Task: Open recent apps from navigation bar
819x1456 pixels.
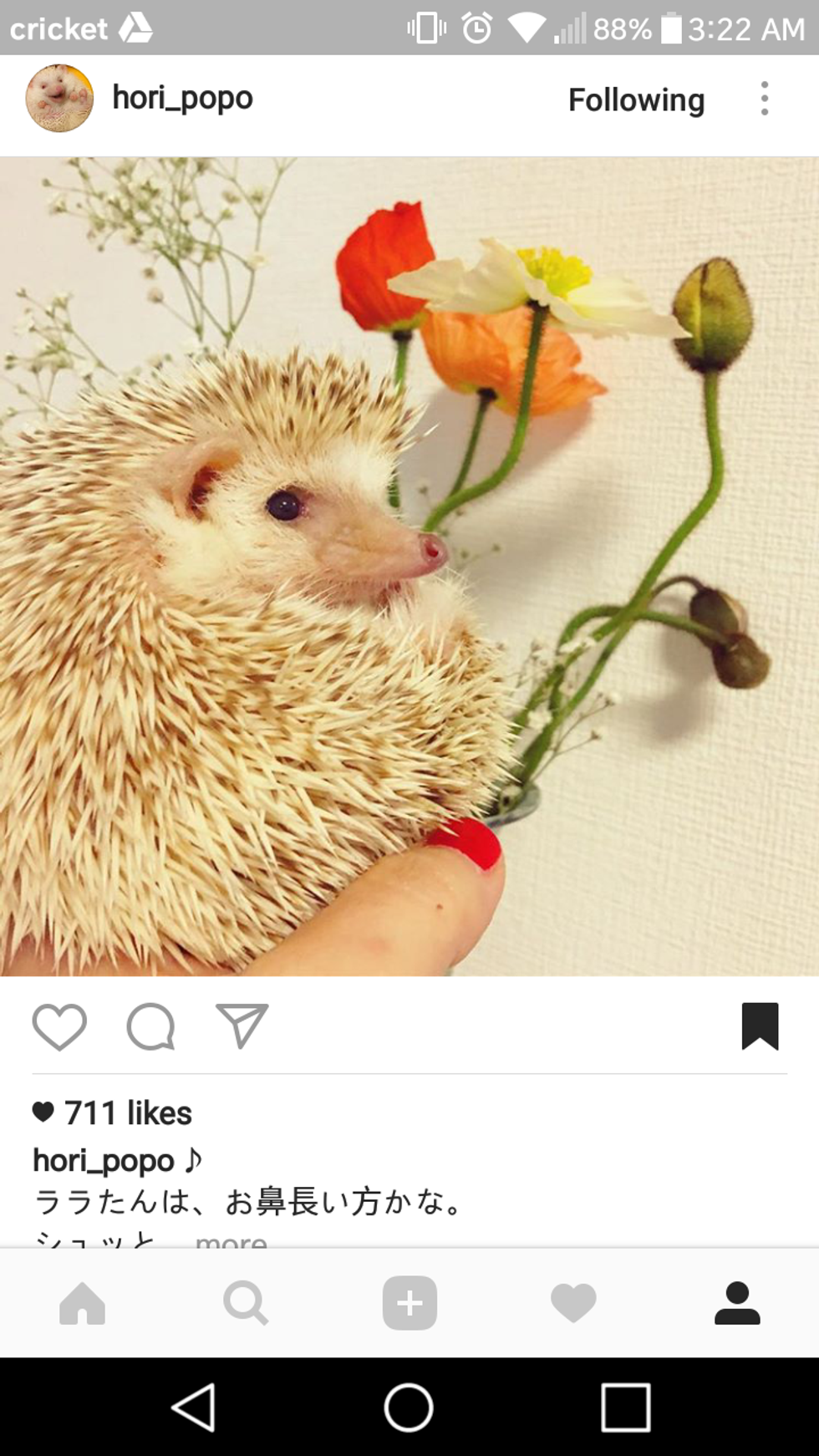Action: [625, 1408]
